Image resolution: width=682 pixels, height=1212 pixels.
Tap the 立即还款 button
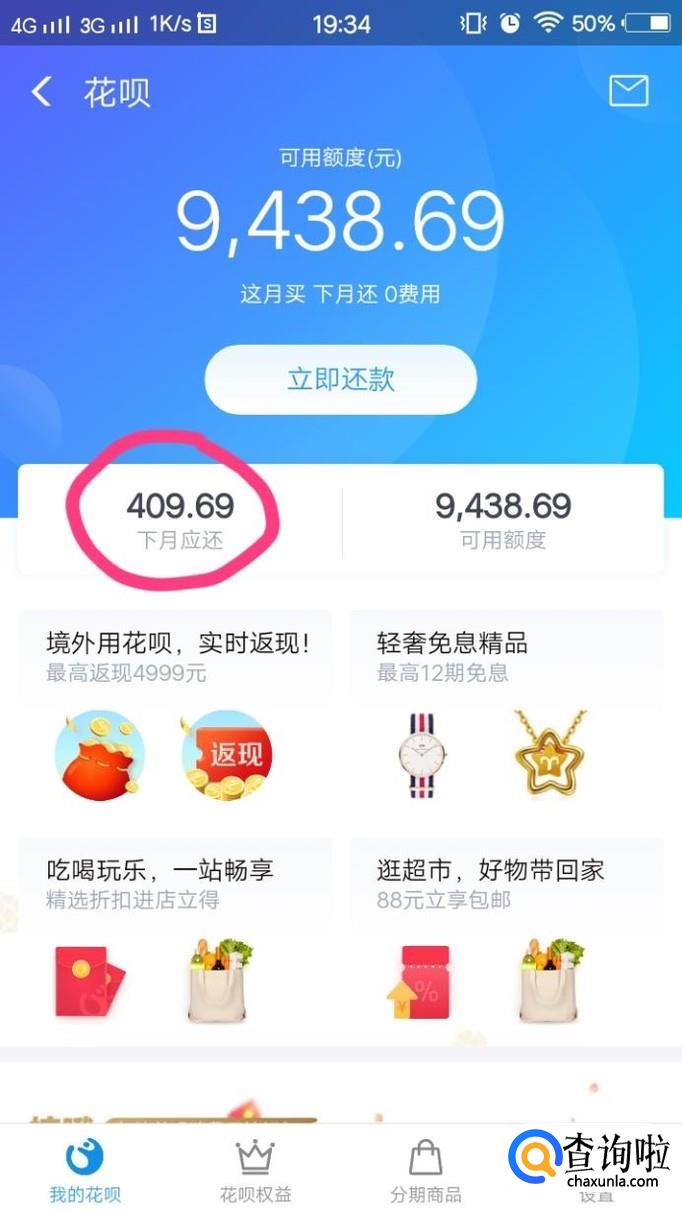tap(341, 379)
